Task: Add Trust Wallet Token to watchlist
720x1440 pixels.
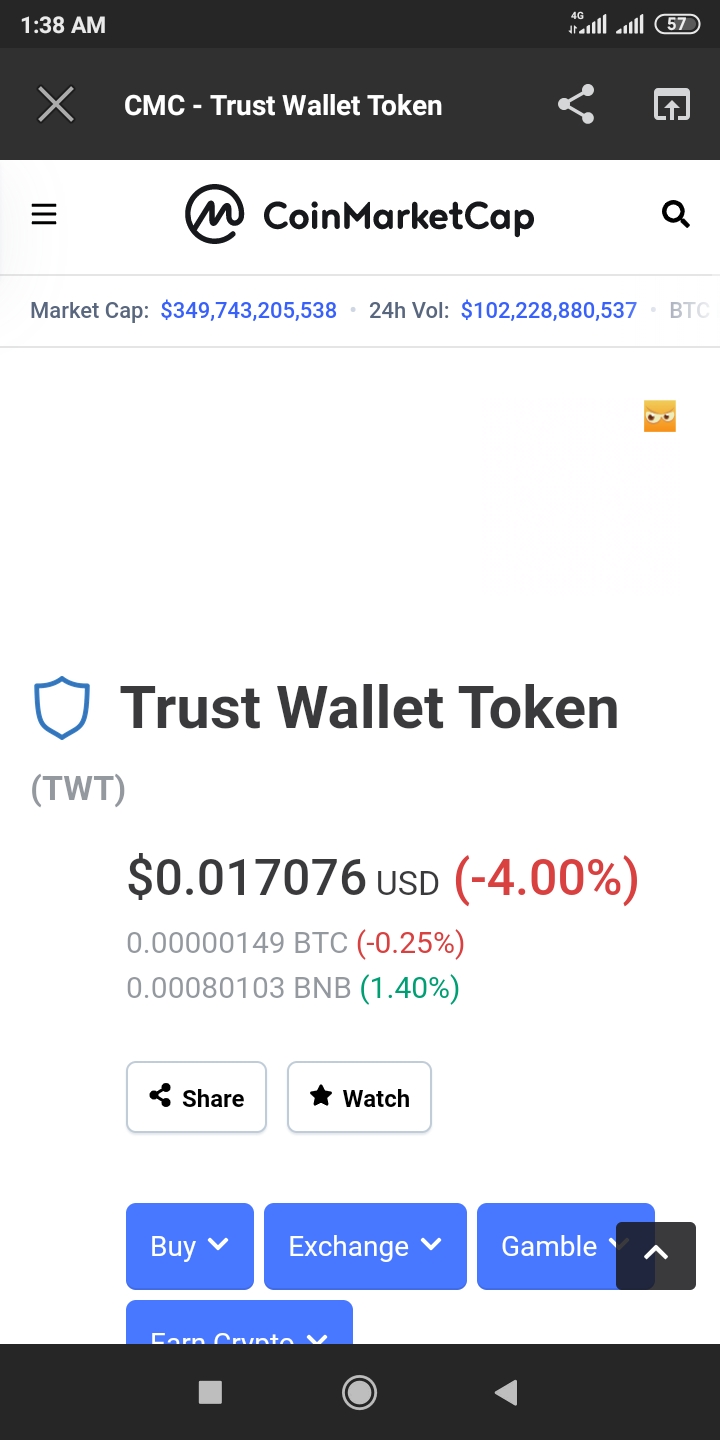Action: coord(359,1097)
